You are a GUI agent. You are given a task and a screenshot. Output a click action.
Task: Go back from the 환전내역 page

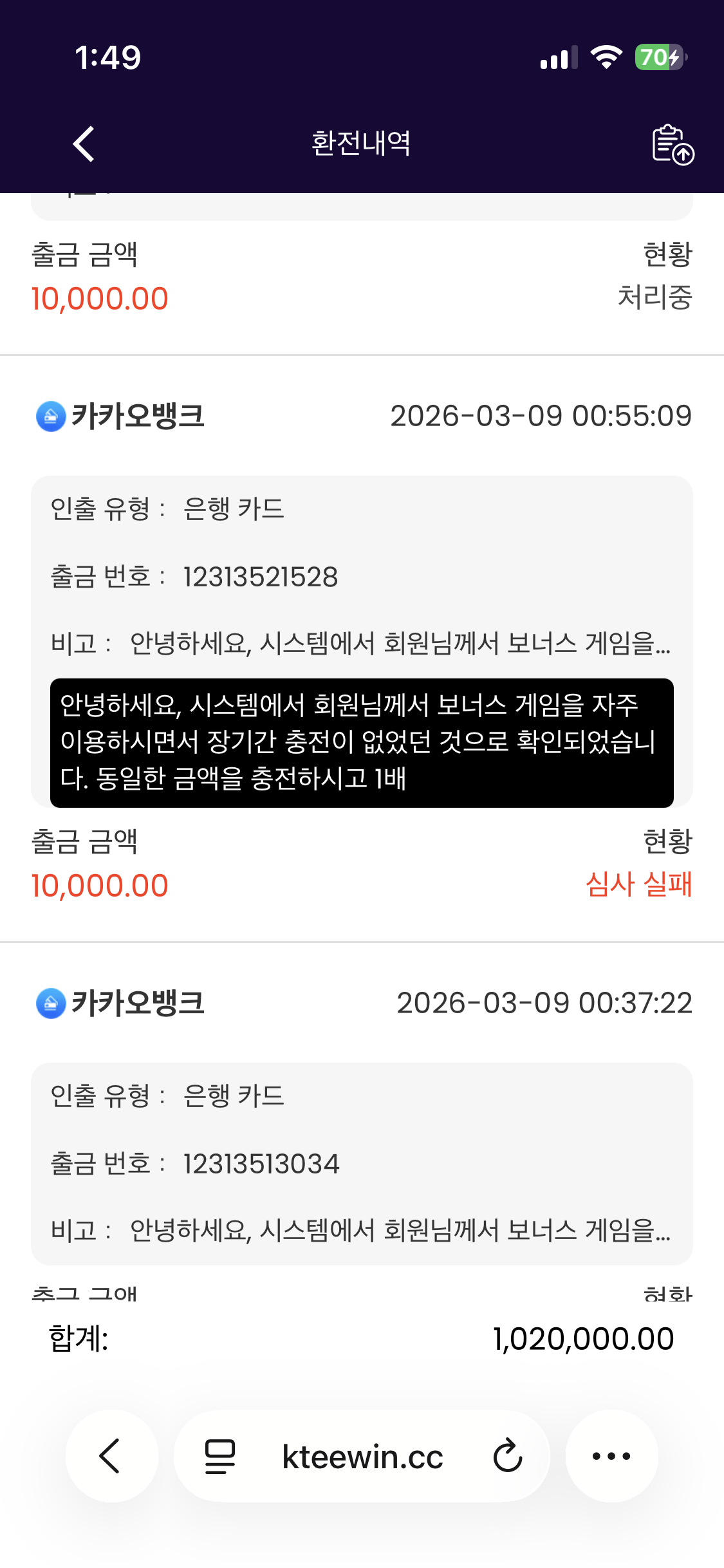click(84, 144)
